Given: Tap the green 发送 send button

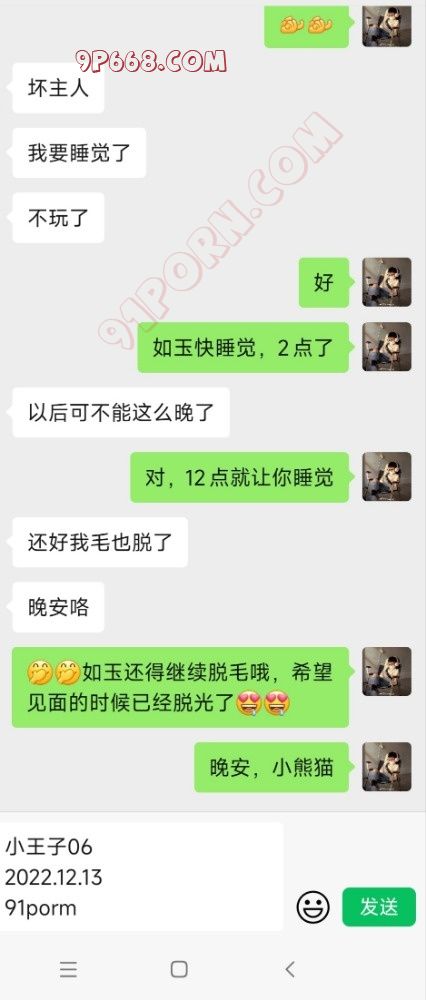Looking at the screenshot, I should (x=379, y=906).
